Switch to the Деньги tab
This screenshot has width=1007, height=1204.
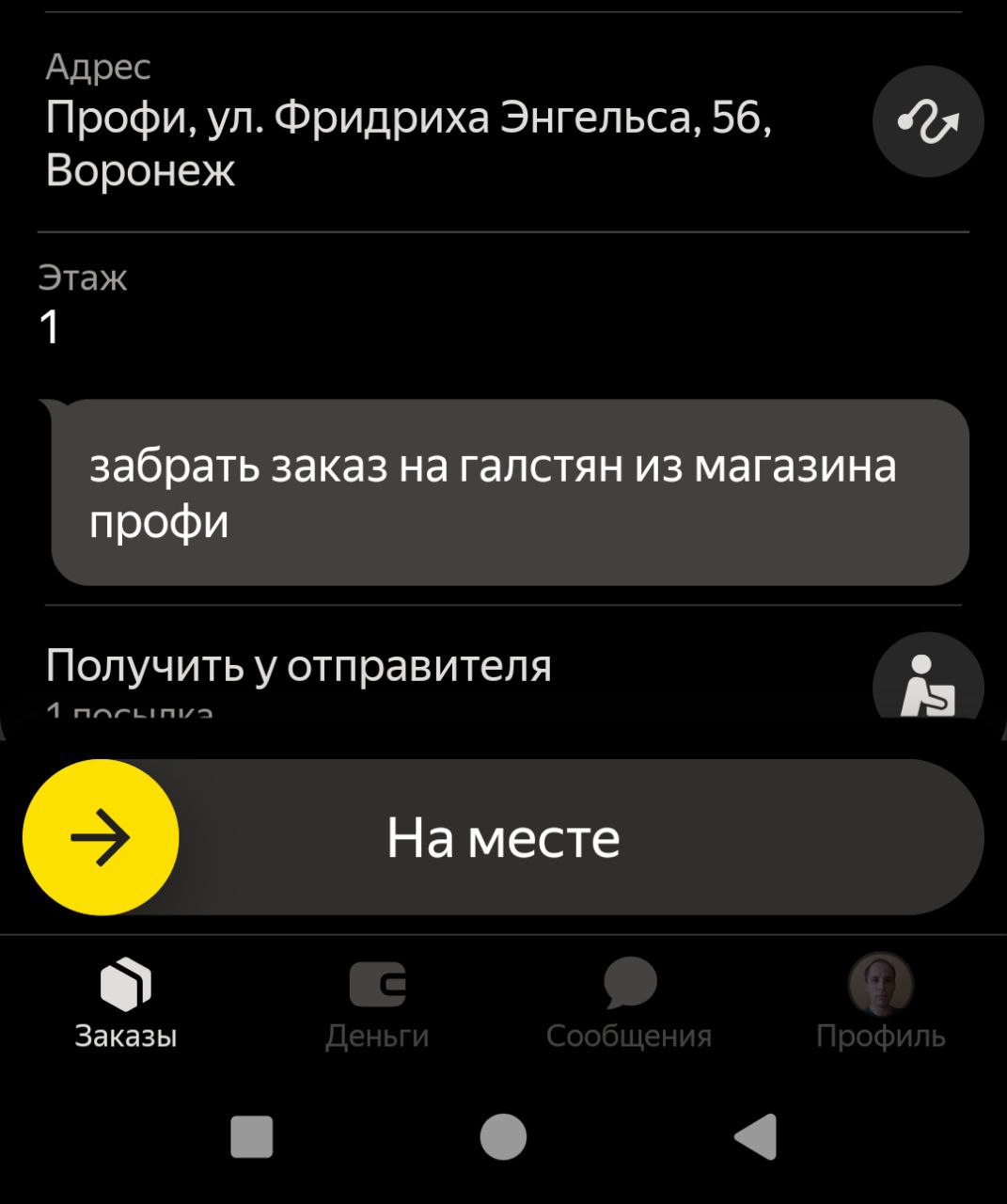[x=377, y=1003]
